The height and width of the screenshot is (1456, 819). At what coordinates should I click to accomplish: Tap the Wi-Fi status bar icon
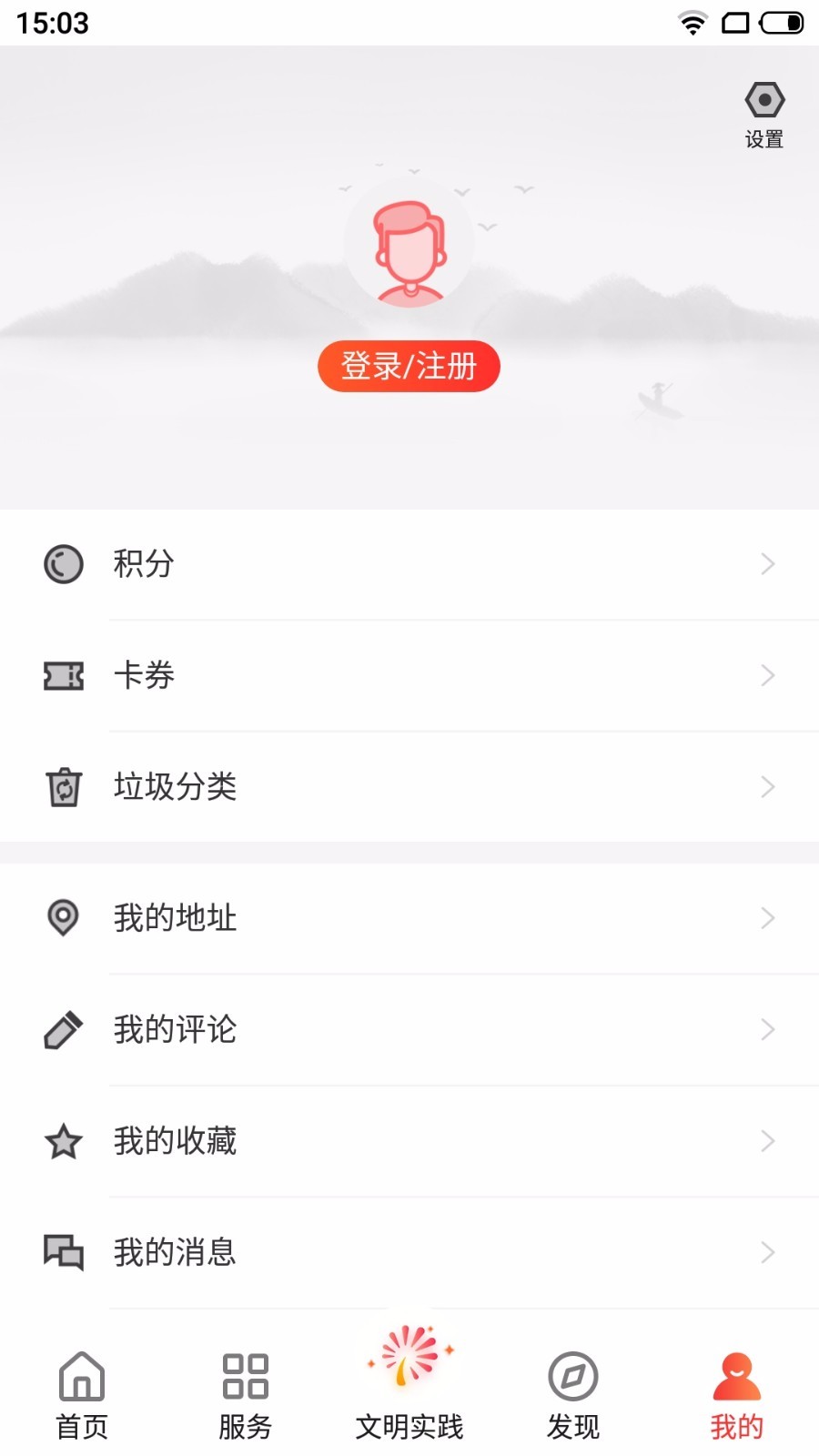(693, 23)
